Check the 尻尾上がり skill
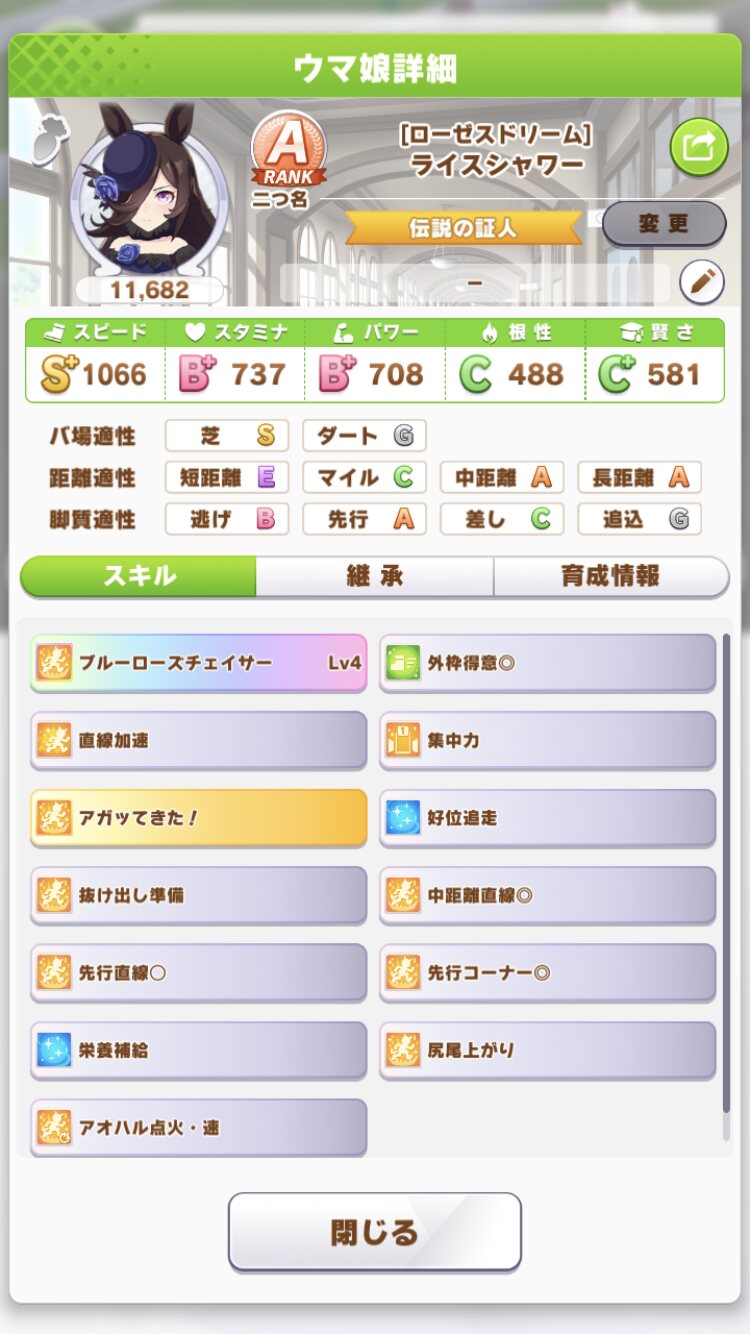750x1334 pixels. pyautogui.click(x=547, y=1050)
